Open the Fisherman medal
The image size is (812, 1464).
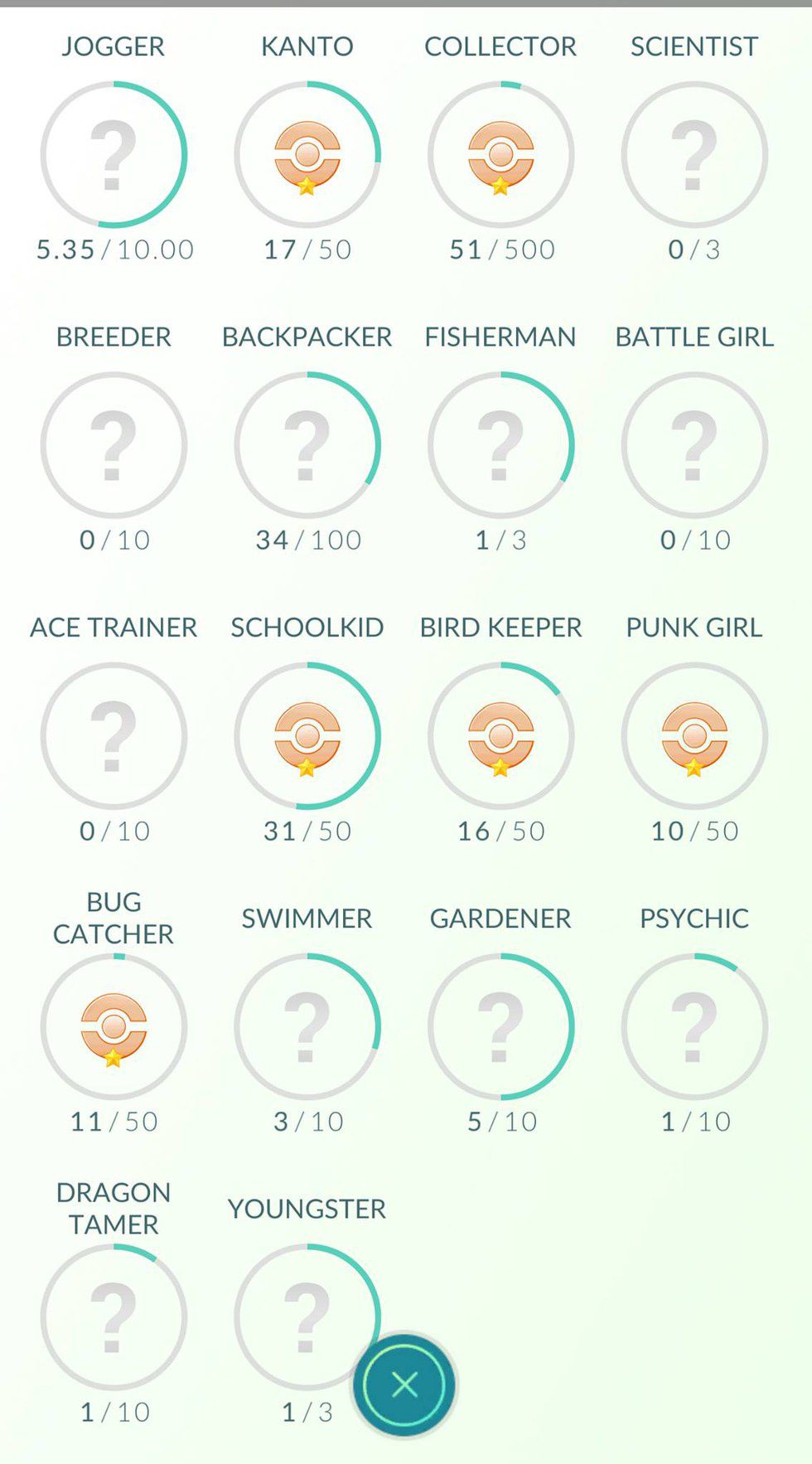(500, 445)
